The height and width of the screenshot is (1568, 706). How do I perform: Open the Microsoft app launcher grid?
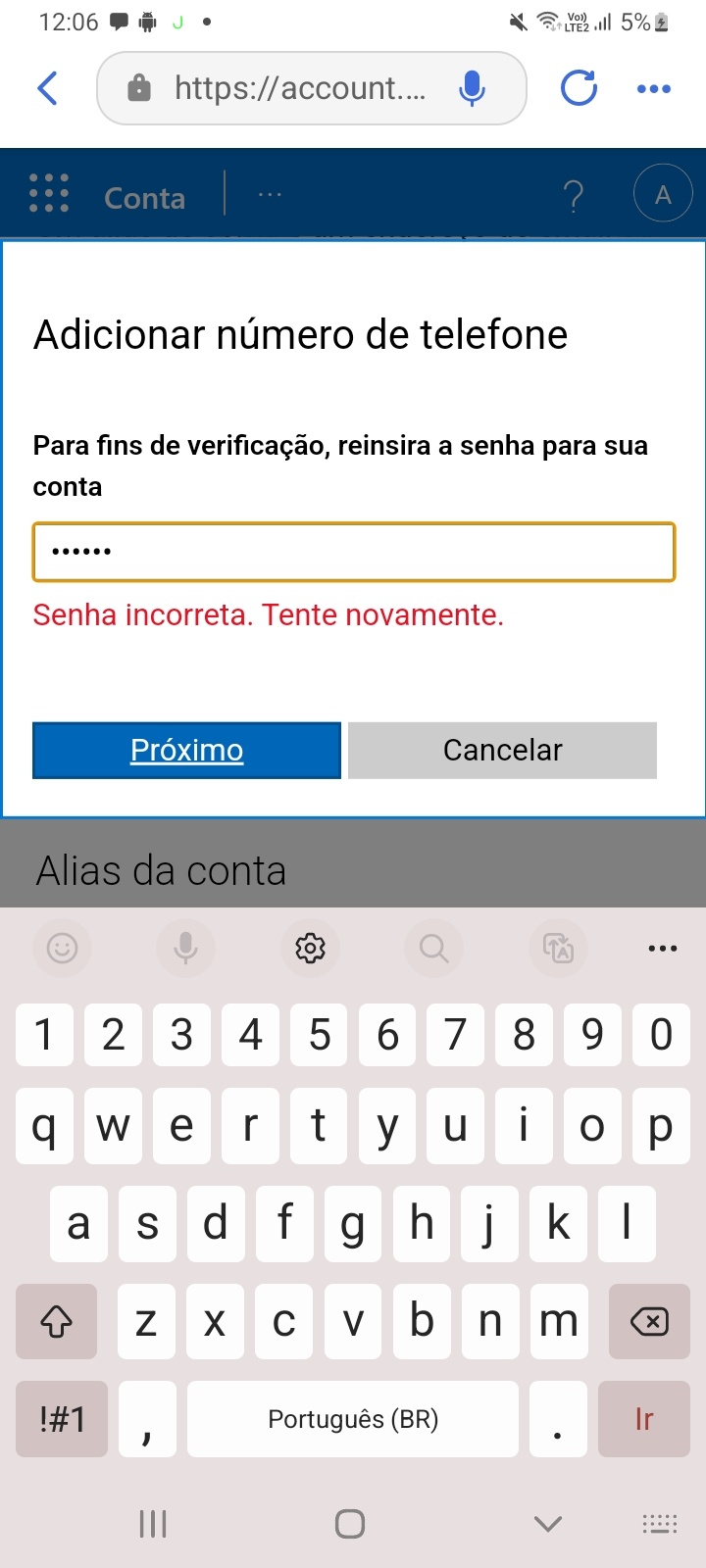pyautogui.click(x=49, y=193)
